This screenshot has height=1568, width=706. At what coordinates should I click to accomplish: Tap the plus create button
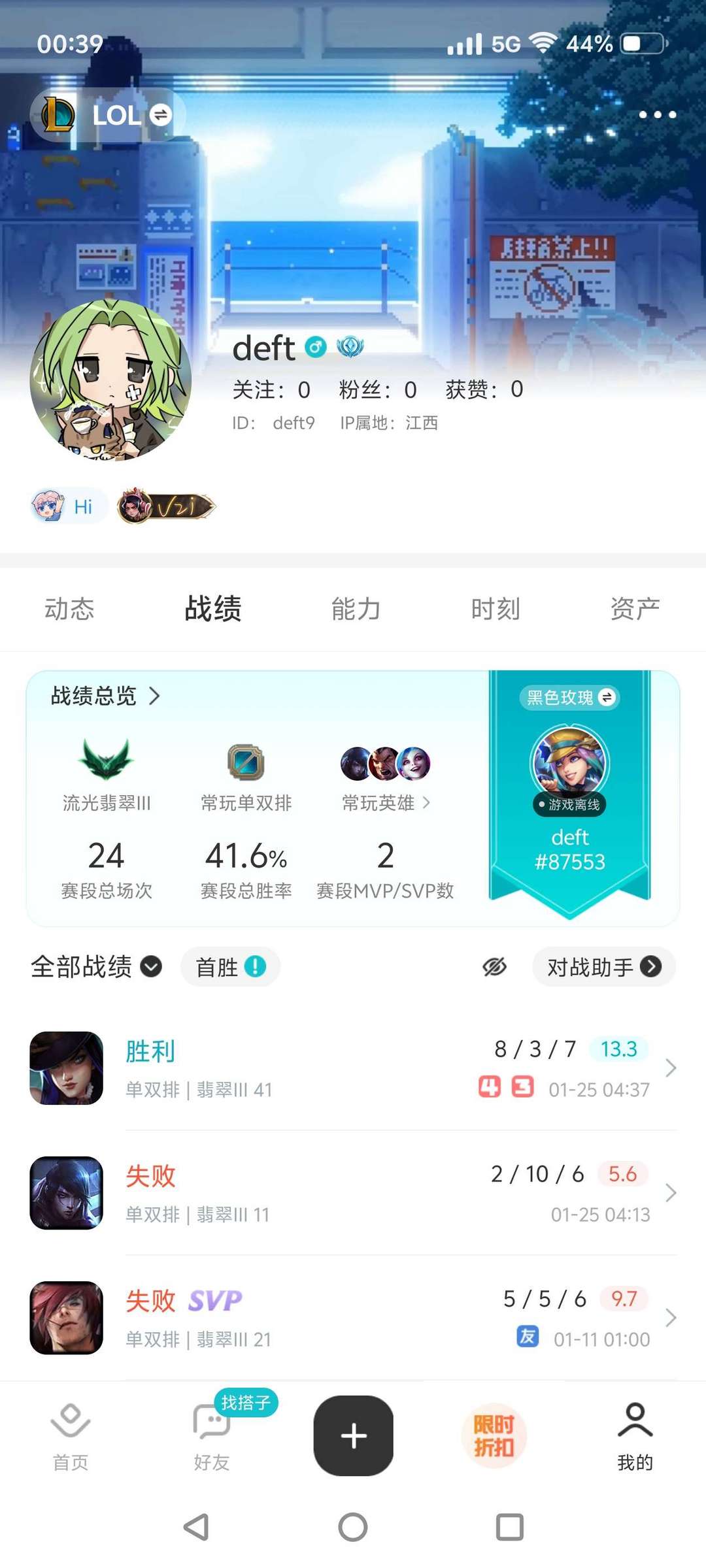(x=354, y=1435)
